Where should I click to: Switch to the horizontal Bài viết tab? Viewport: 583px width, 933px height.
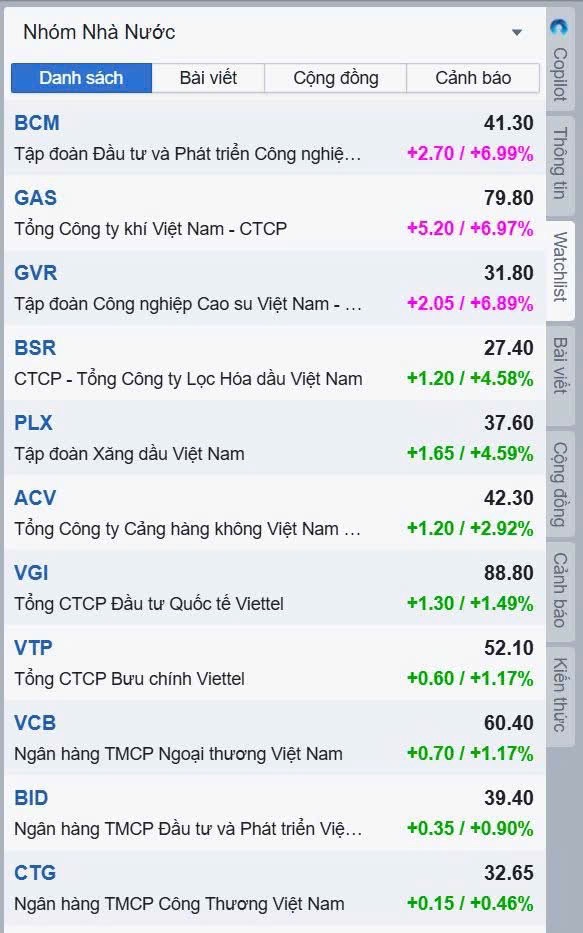click(208, 78)
